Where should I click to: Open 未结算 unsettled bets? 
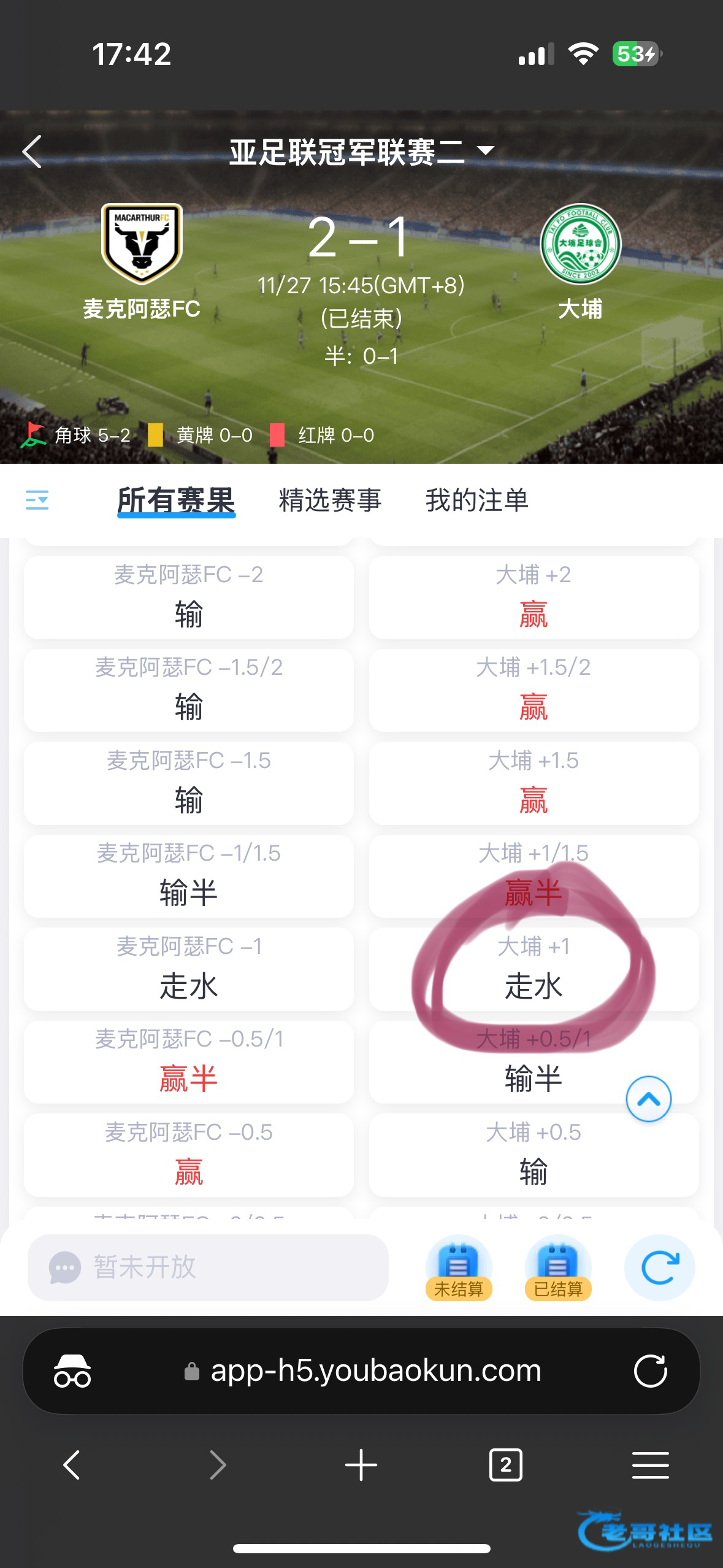tap(459, 1268)
